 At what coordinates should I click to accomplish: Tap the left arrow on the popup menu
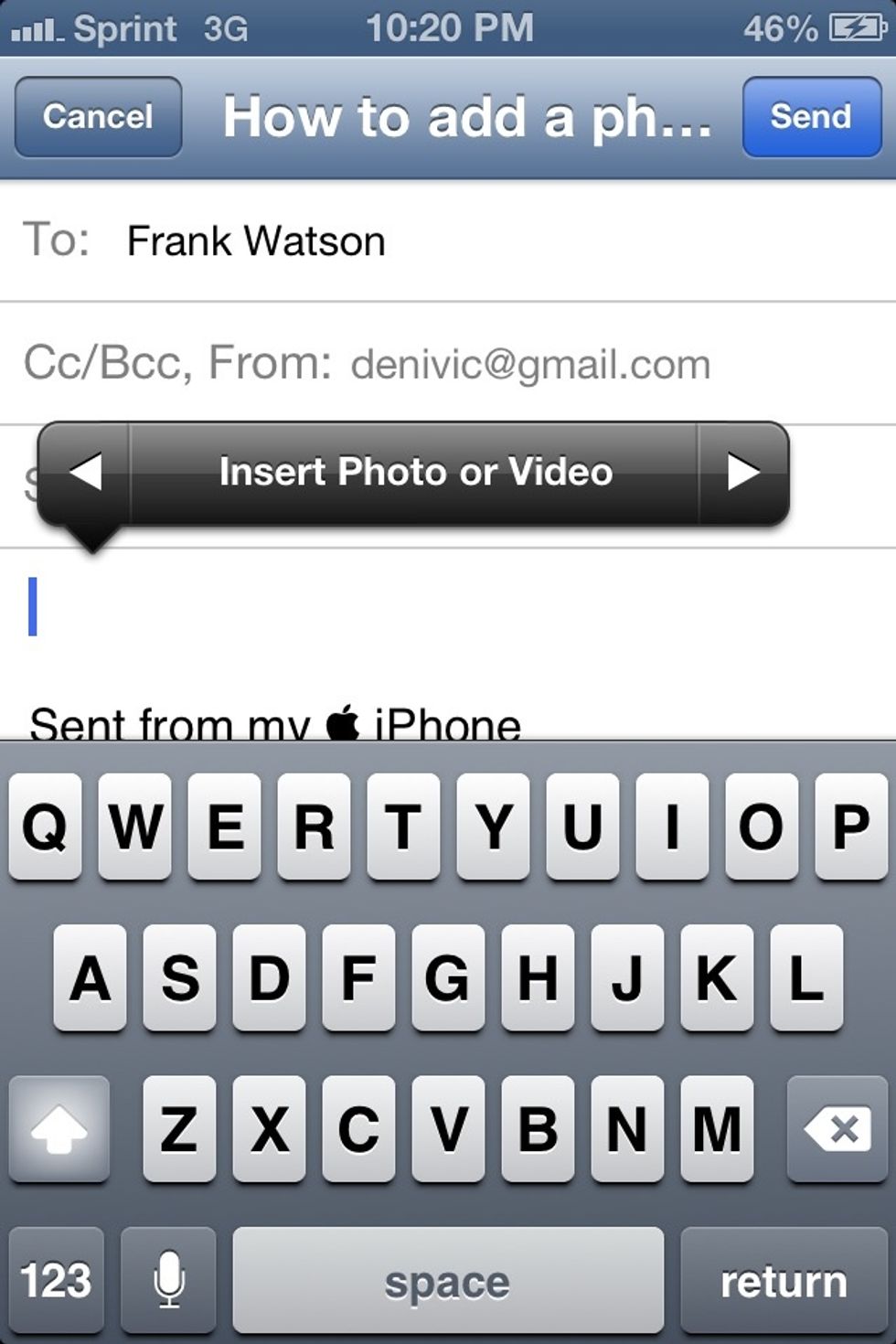point(85,472)
